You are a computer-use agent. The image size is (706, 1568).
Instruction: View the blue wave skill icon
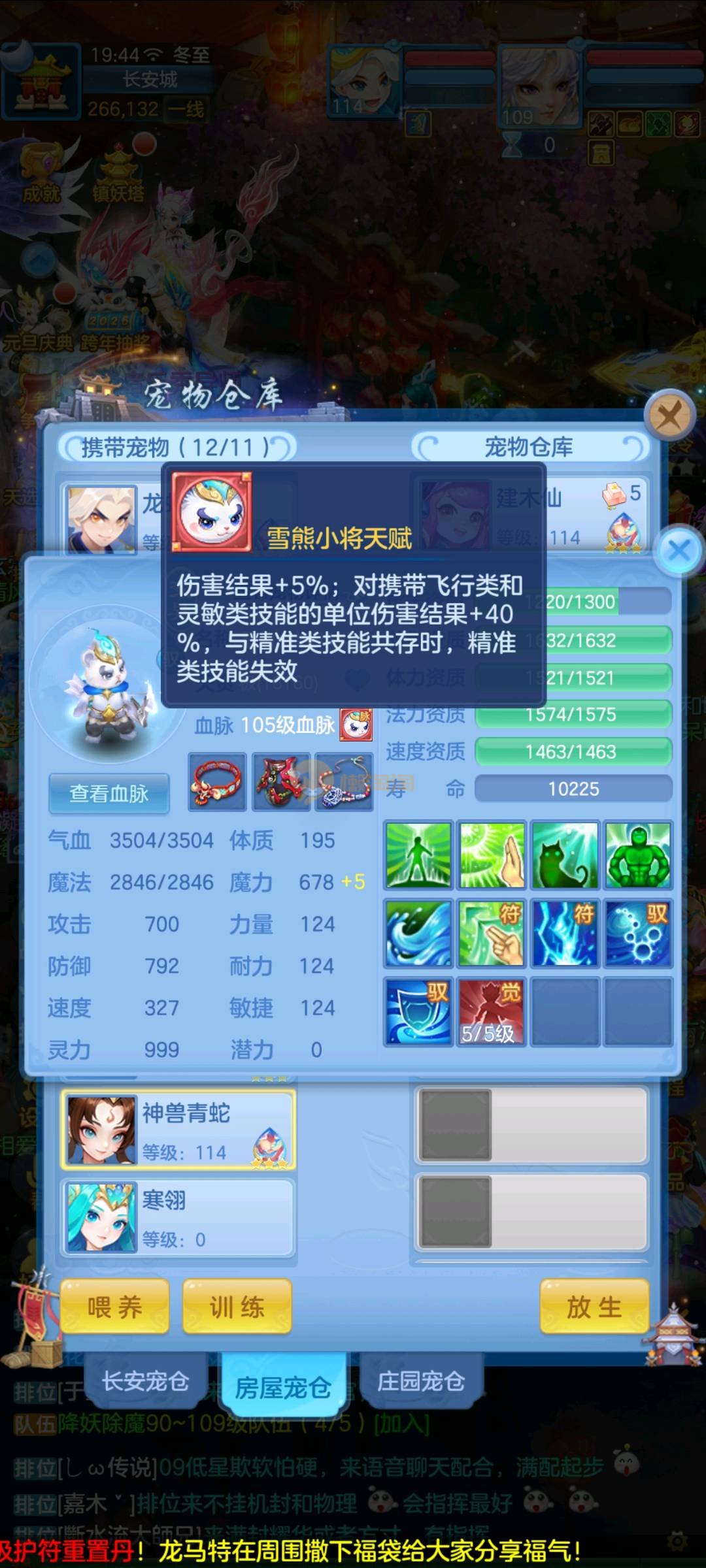[418, 933]
